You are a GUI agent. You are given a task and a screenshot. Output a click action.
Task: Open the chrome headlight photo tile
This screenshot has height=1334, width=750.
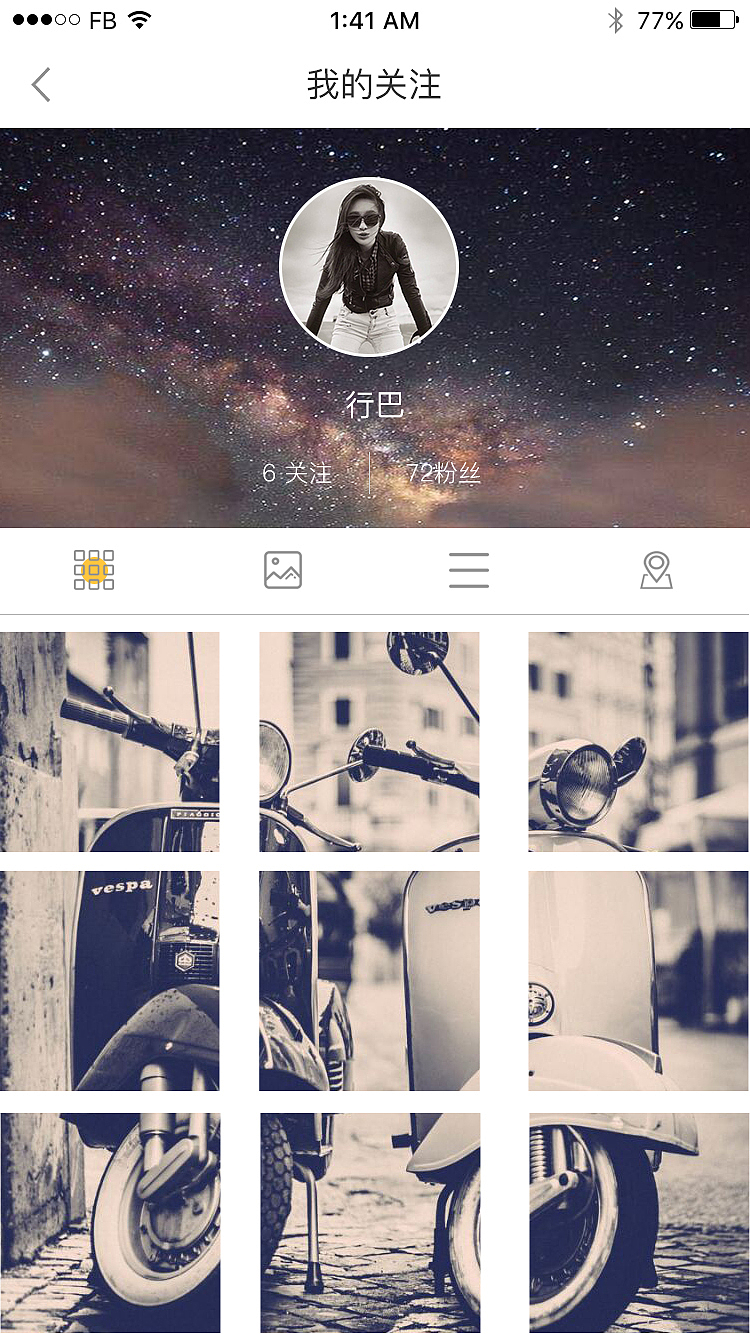tap(638, 742)
